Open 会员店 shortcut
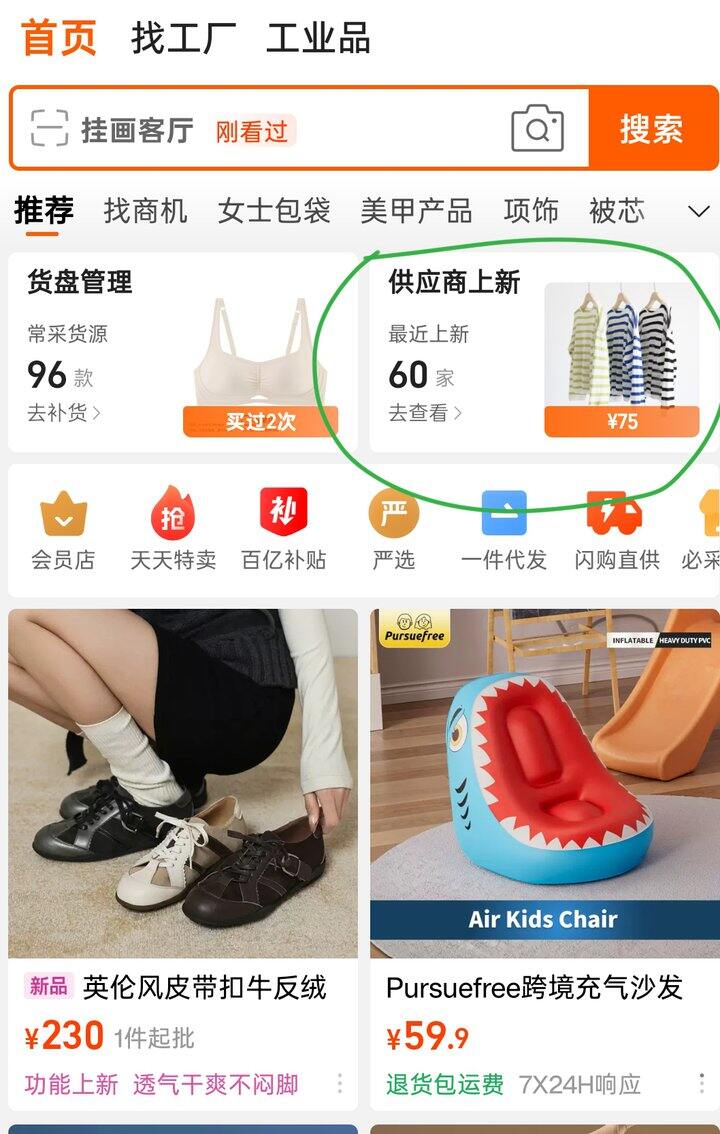 pos(64,530)
